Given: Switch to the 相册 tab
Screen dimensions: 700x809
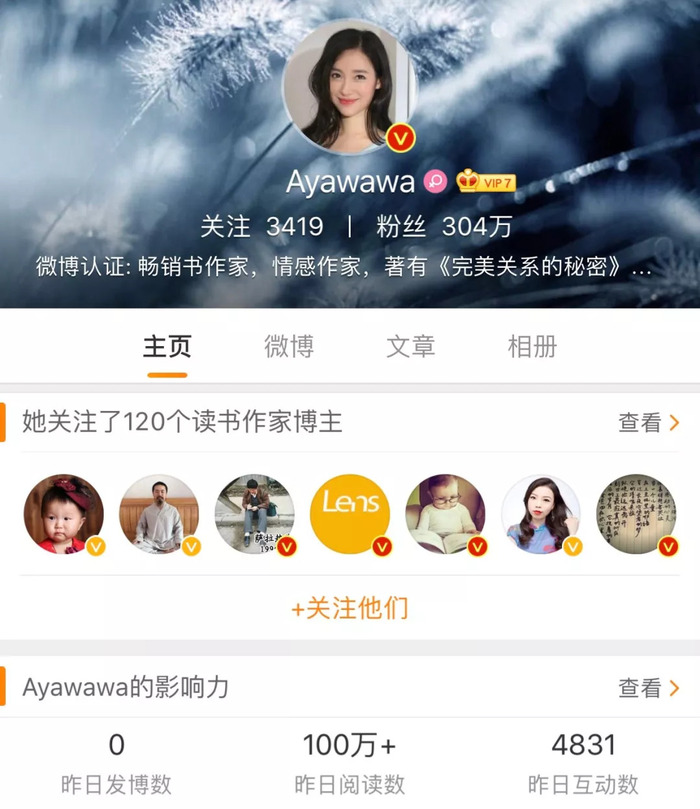Looking at the screenshot, I should (532, 347).
